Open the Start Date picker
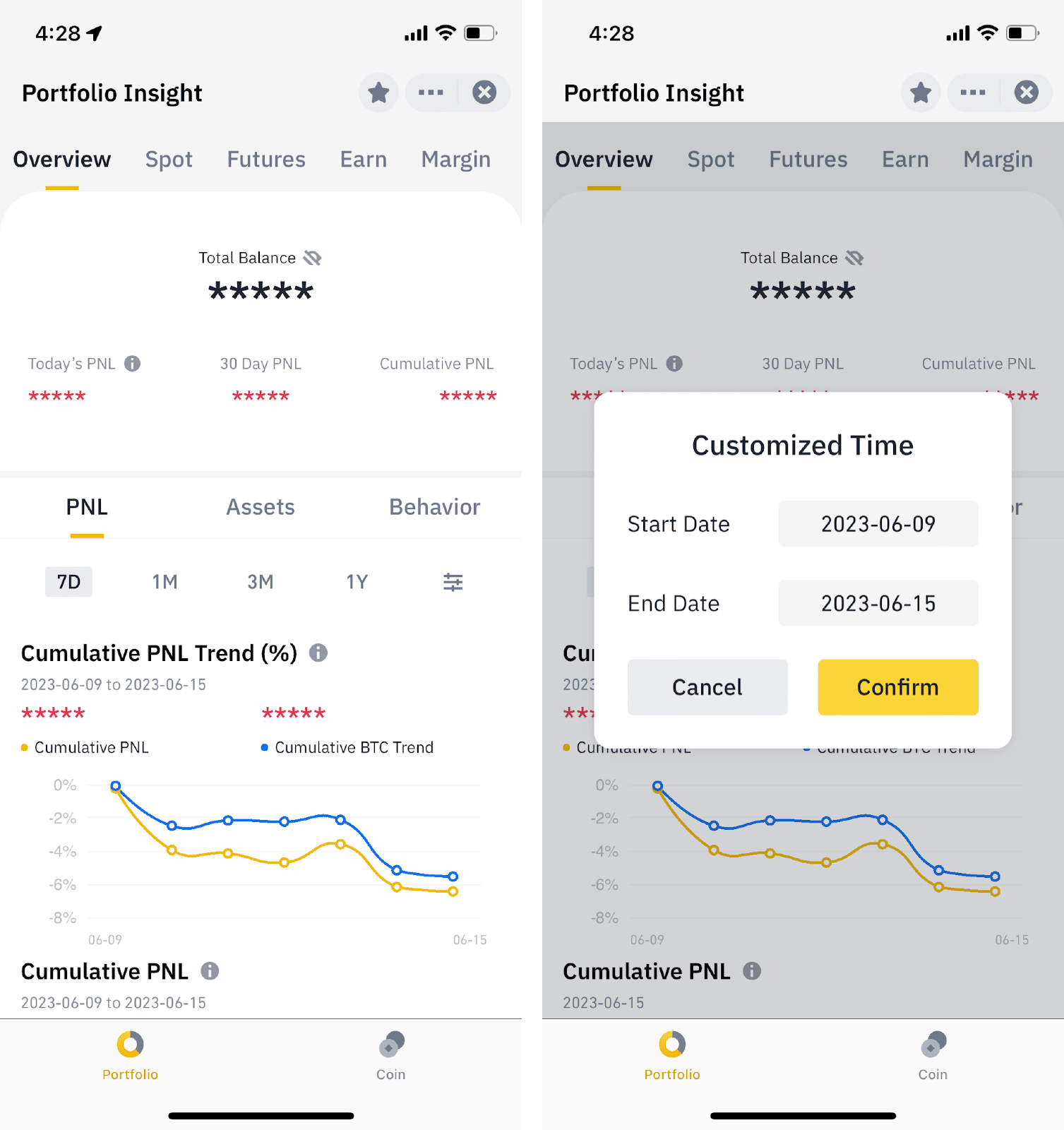1064x1130 pixels. click(878, 524)
